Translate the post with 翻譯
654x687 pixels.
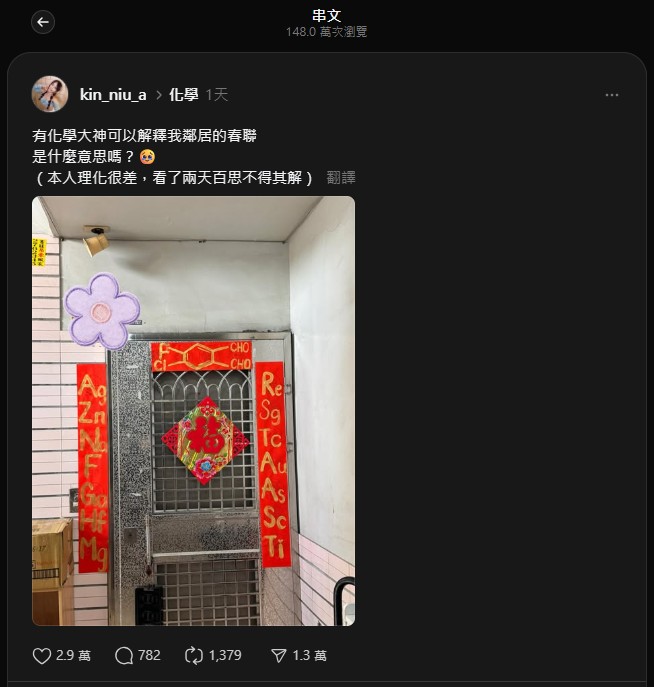(341, 177)
